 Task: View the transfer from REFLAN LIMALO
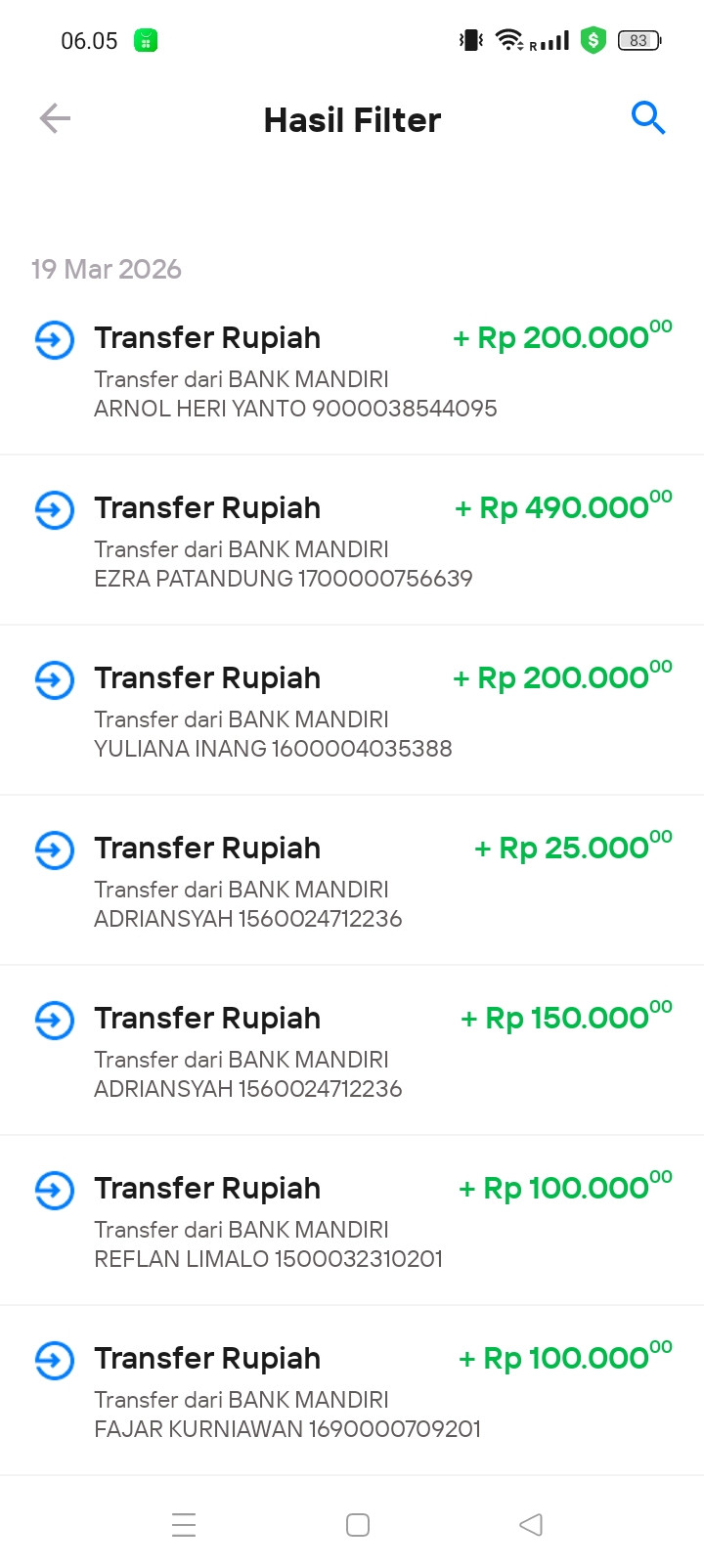click(352, 1220)
